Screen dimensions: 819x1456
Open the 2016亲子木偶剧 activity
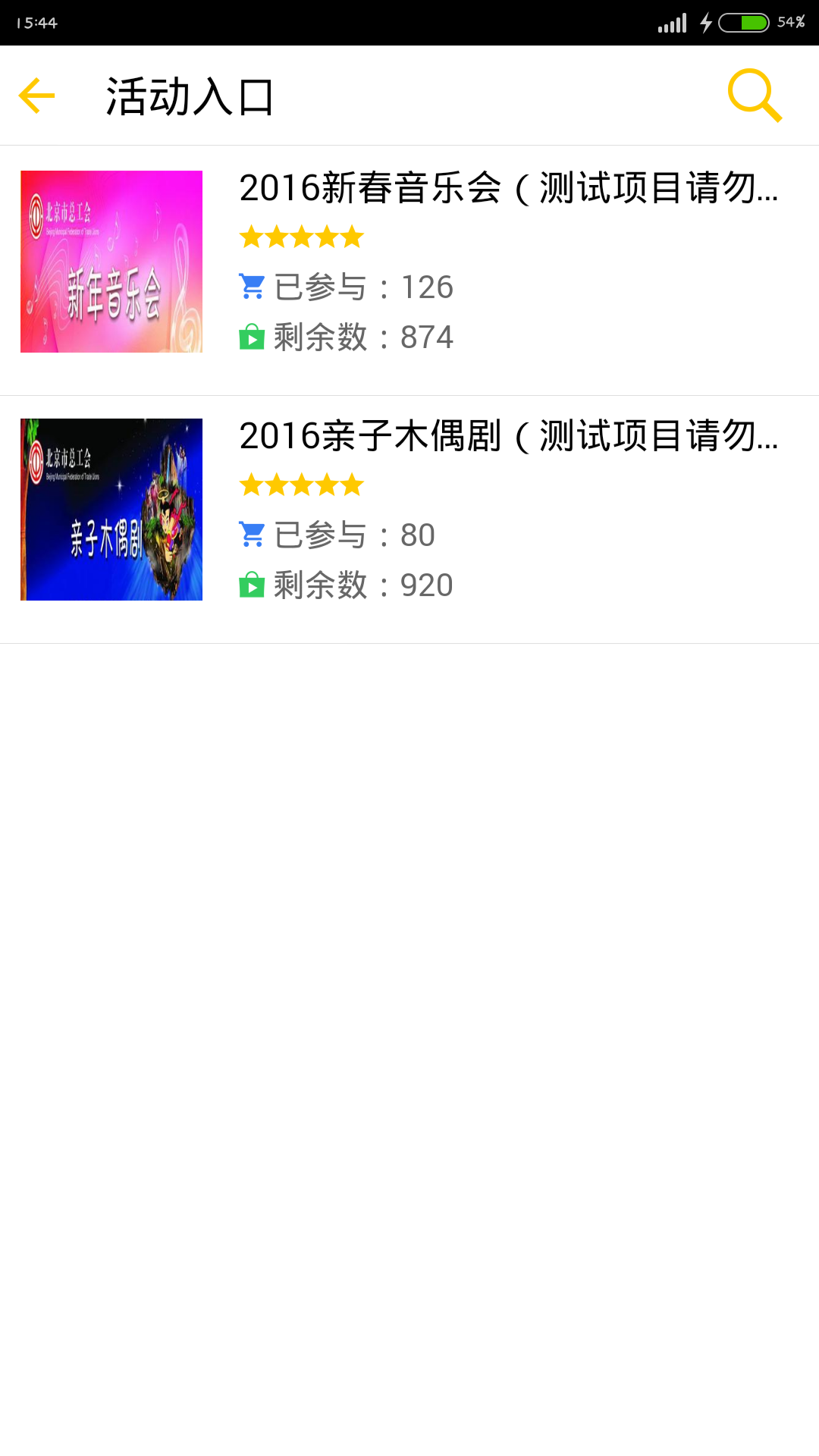[x=409, y=510]
